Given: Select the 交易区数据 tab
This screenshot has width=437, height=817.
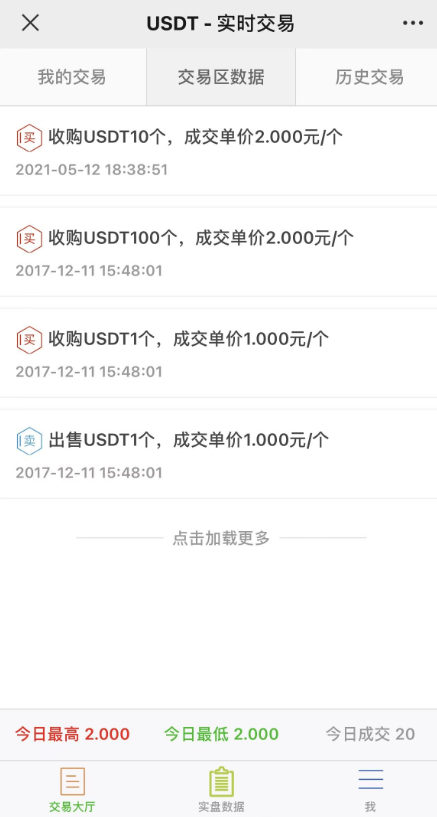Looking at the screenshot, I should click(x=221, y=77).
